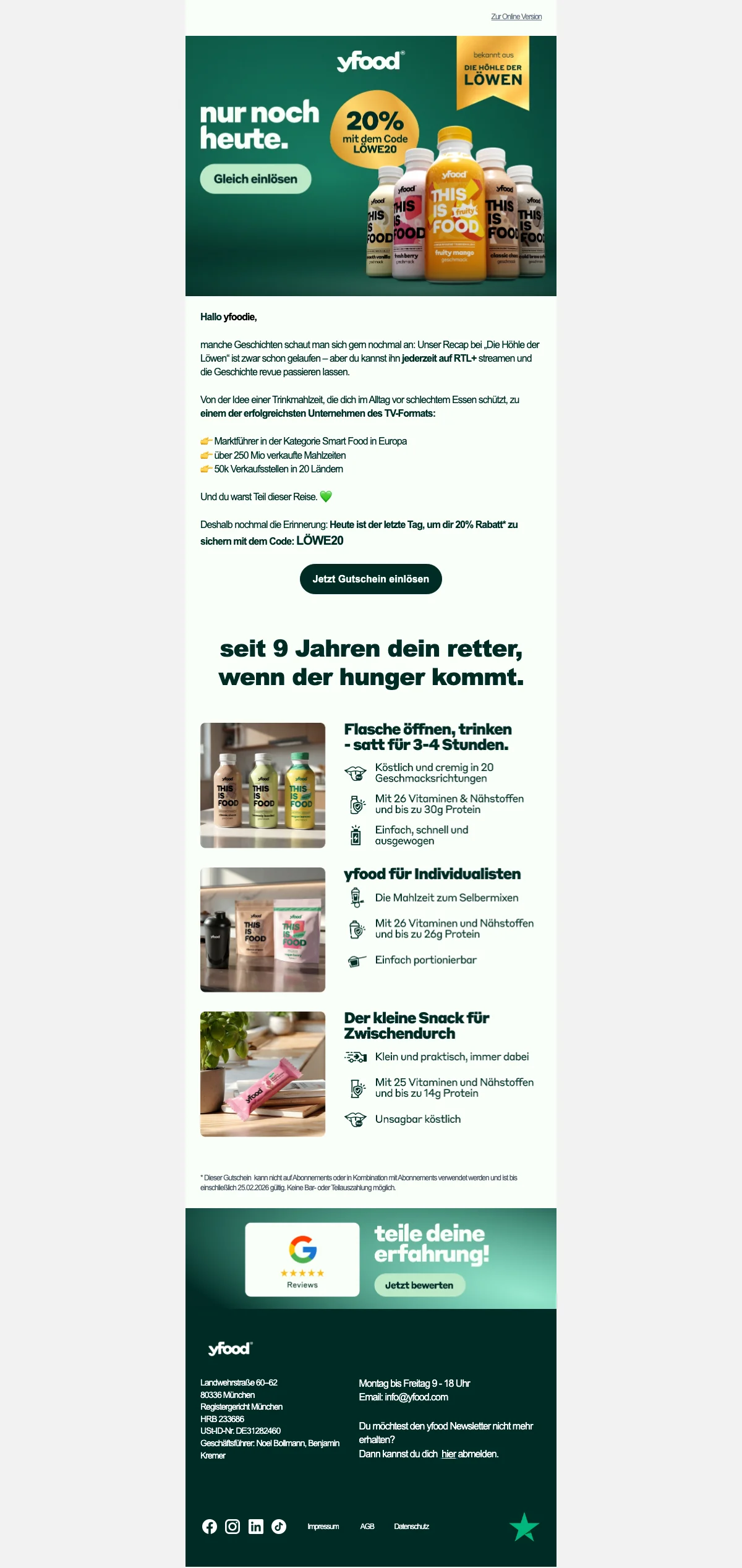This screenshot has height=1568, width=742.
Task: Redeem with Jetzt Gutschein einlösen
Action: click(x=370, y=579)
